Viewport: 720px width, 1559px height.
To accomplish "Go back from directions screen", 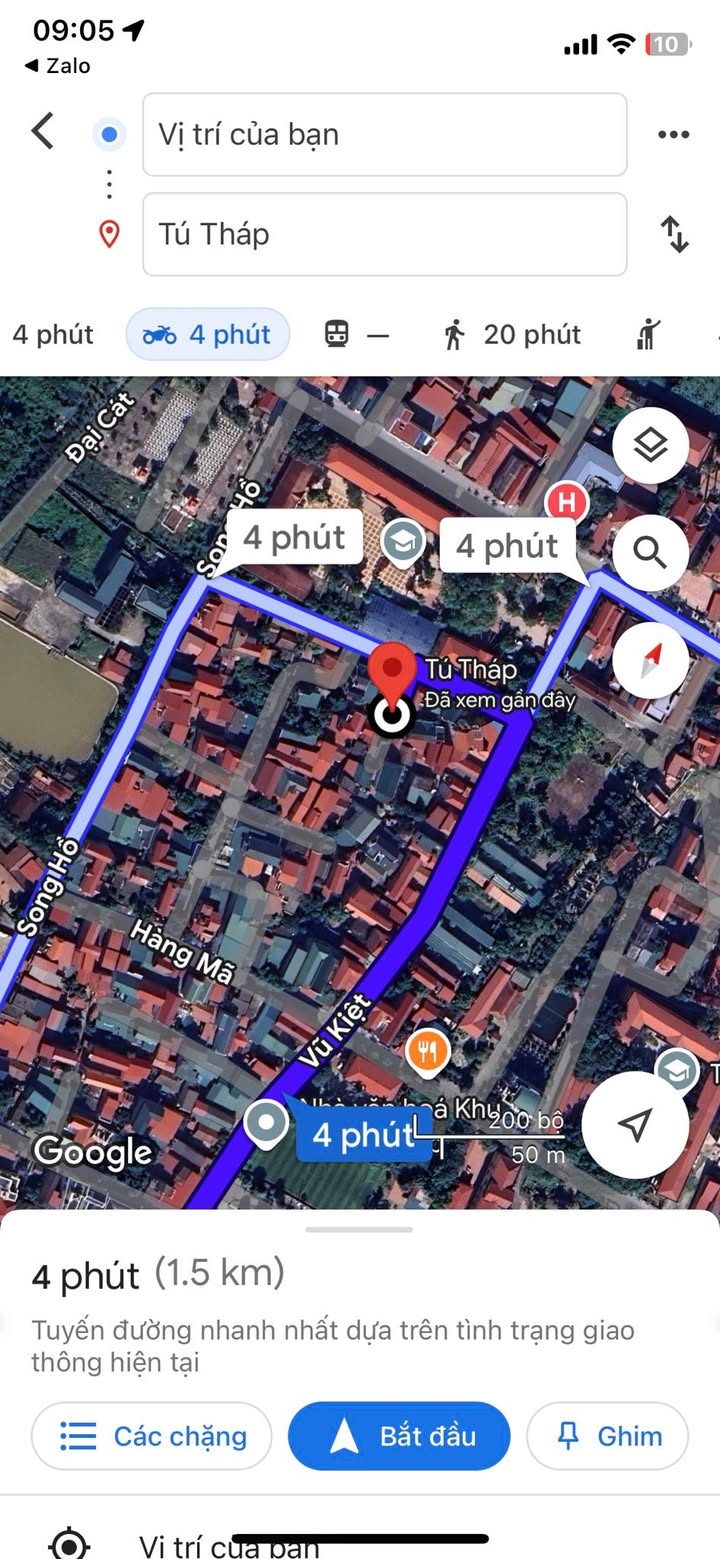I will (42, 131).
